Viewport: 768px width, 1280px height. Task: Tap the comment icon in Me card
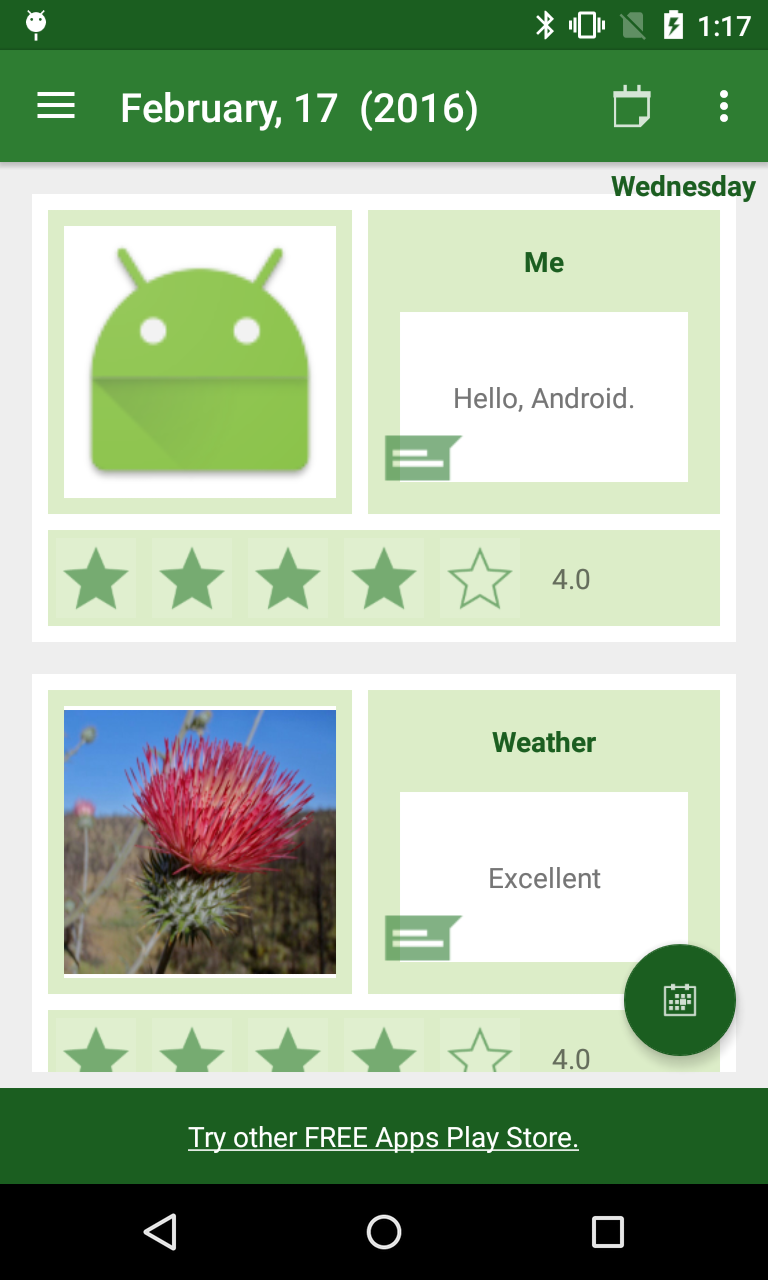click(422, 458)
